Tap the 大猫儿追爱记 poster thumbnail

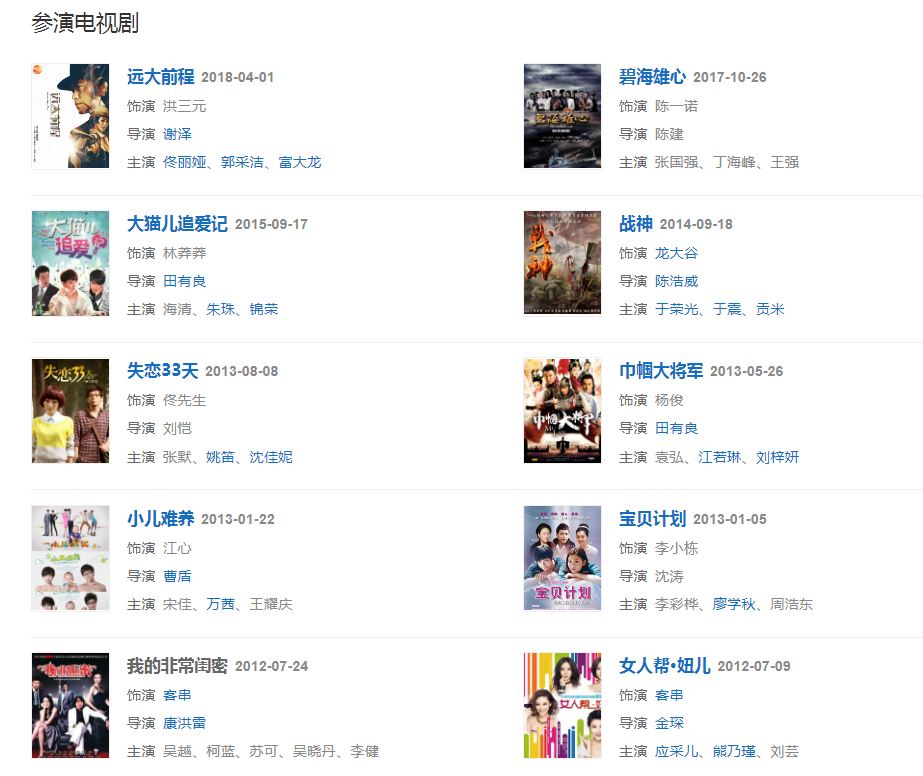click(x=70, y=263)
